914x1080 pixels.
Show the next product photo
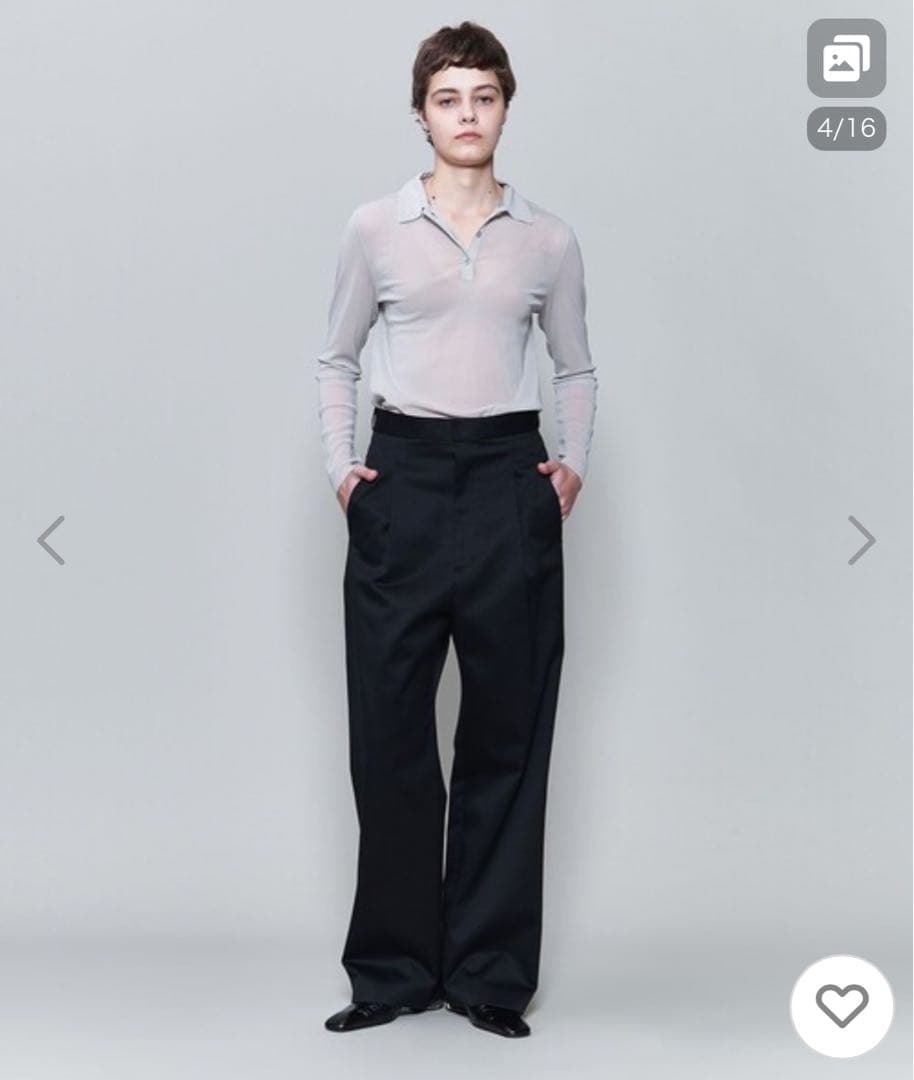click(861, 540)
